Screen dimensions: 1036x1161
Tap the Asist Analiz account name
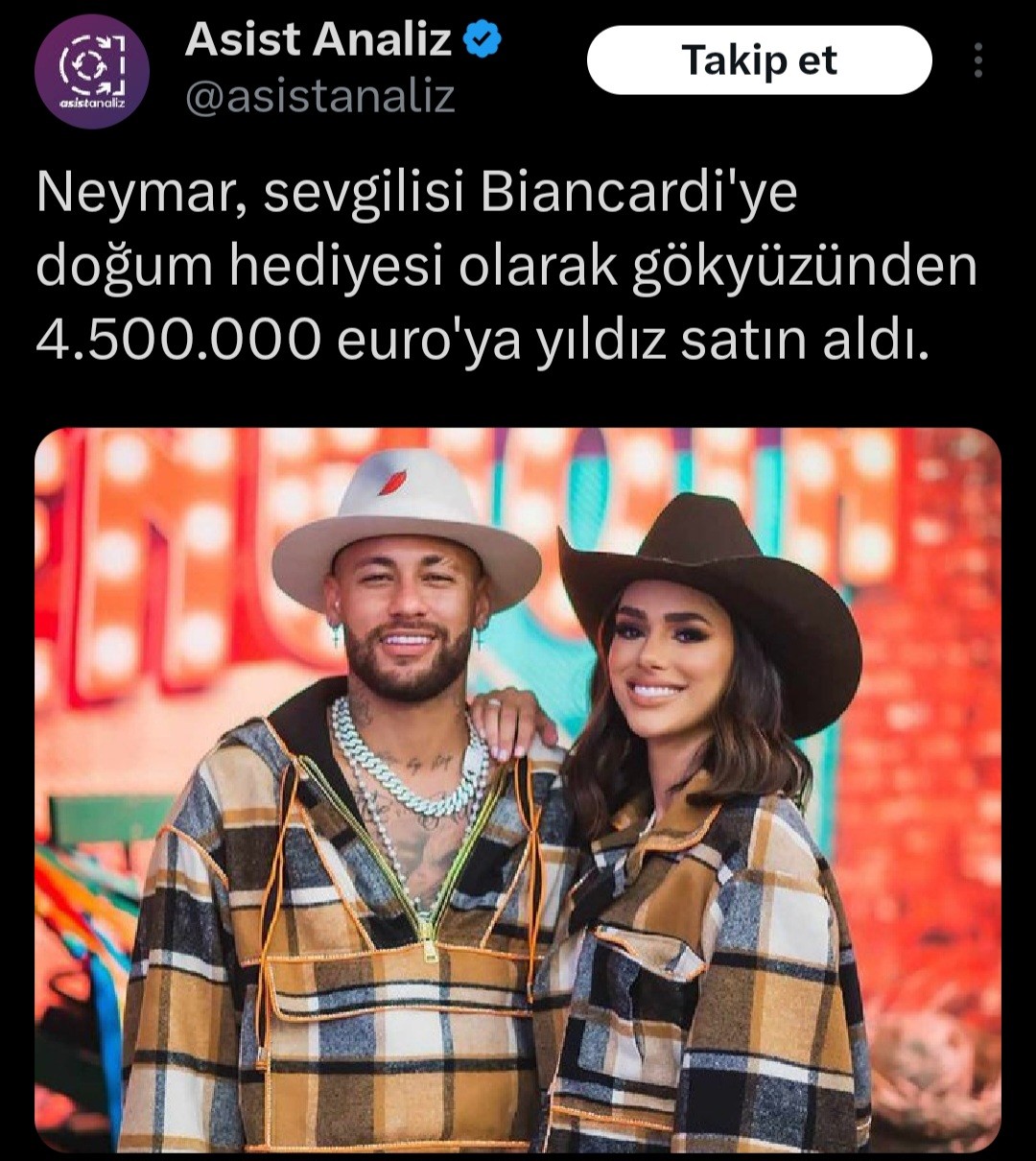(318, 39)
